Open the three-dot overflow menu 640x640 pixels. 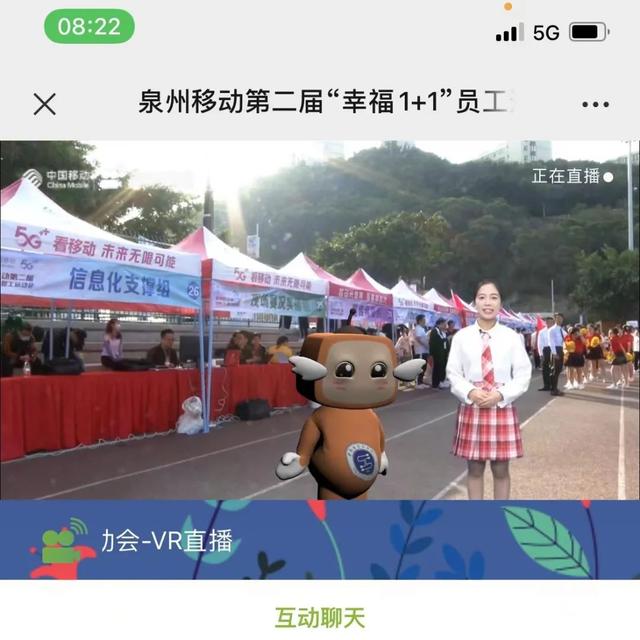[595, 104]
